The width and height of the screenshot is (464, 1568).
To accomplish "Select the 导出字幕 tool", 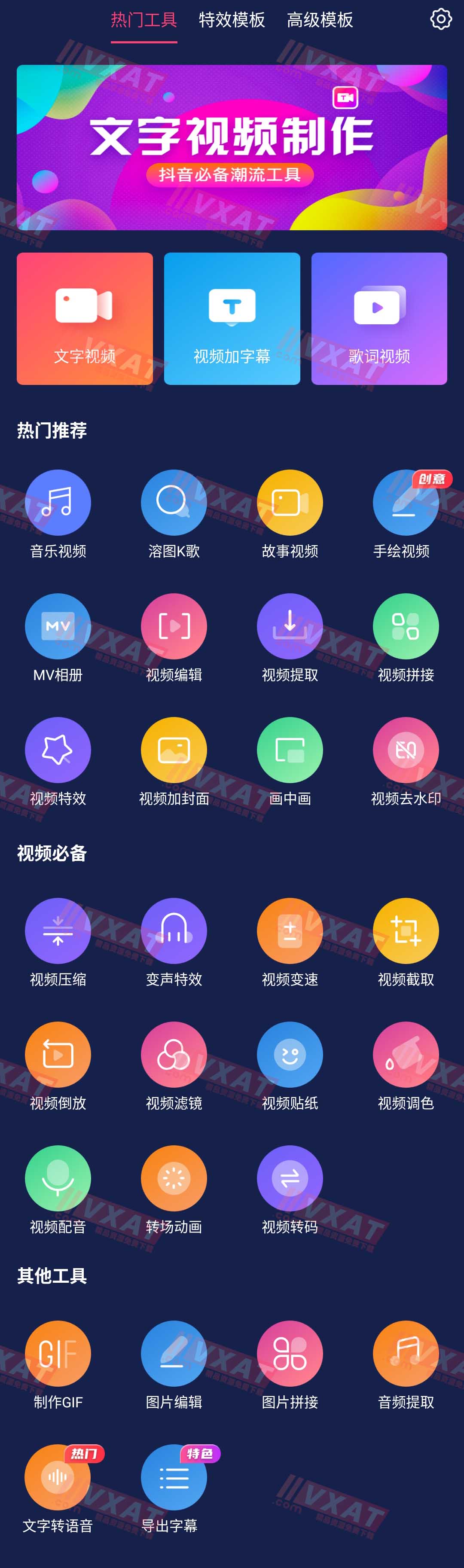I will pos(174,1476).
